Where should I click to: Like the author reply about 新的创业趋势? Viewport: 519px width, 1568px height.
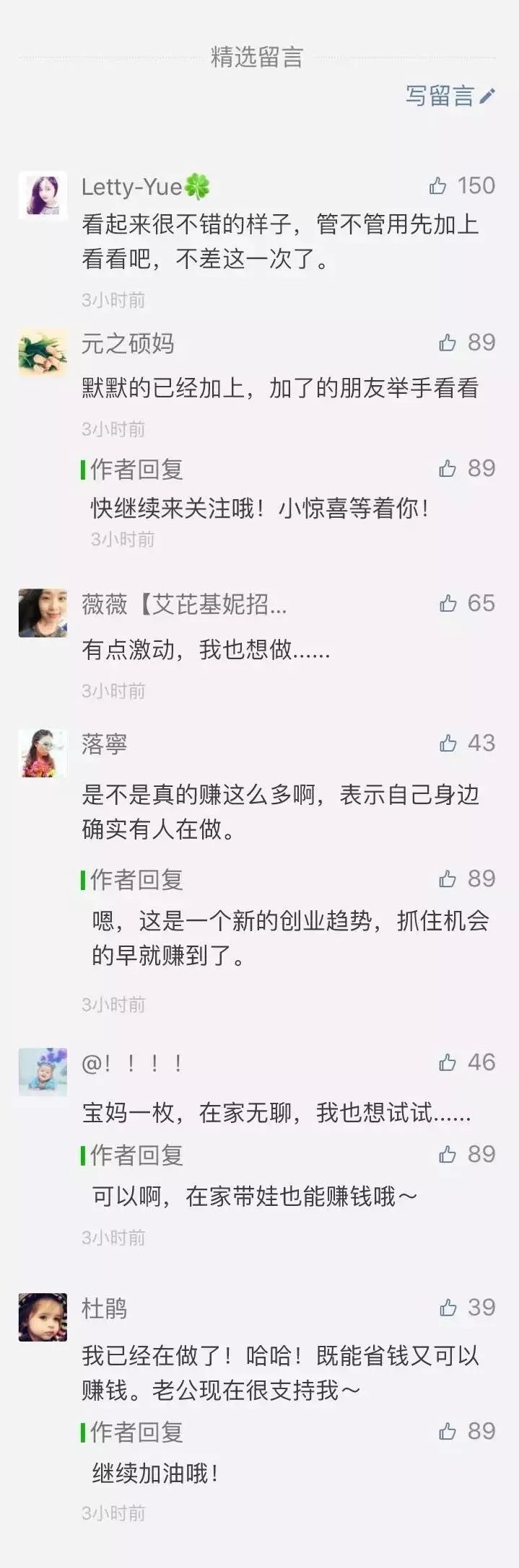coord(448,878)
